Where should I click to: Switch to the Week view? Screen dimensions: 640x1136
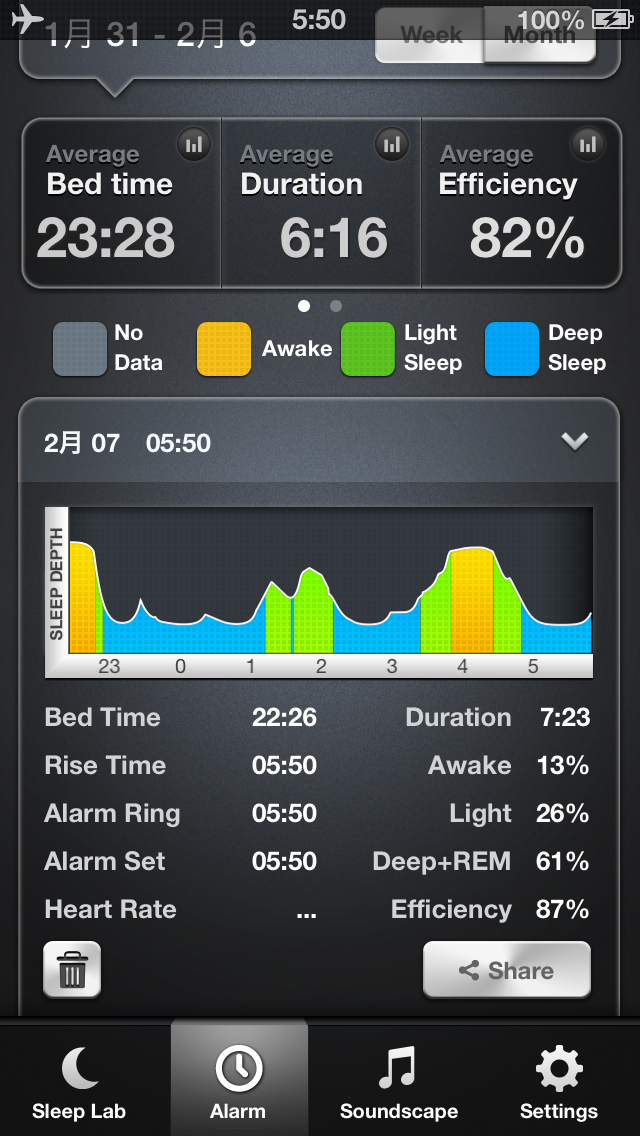(x=430, y=35)
